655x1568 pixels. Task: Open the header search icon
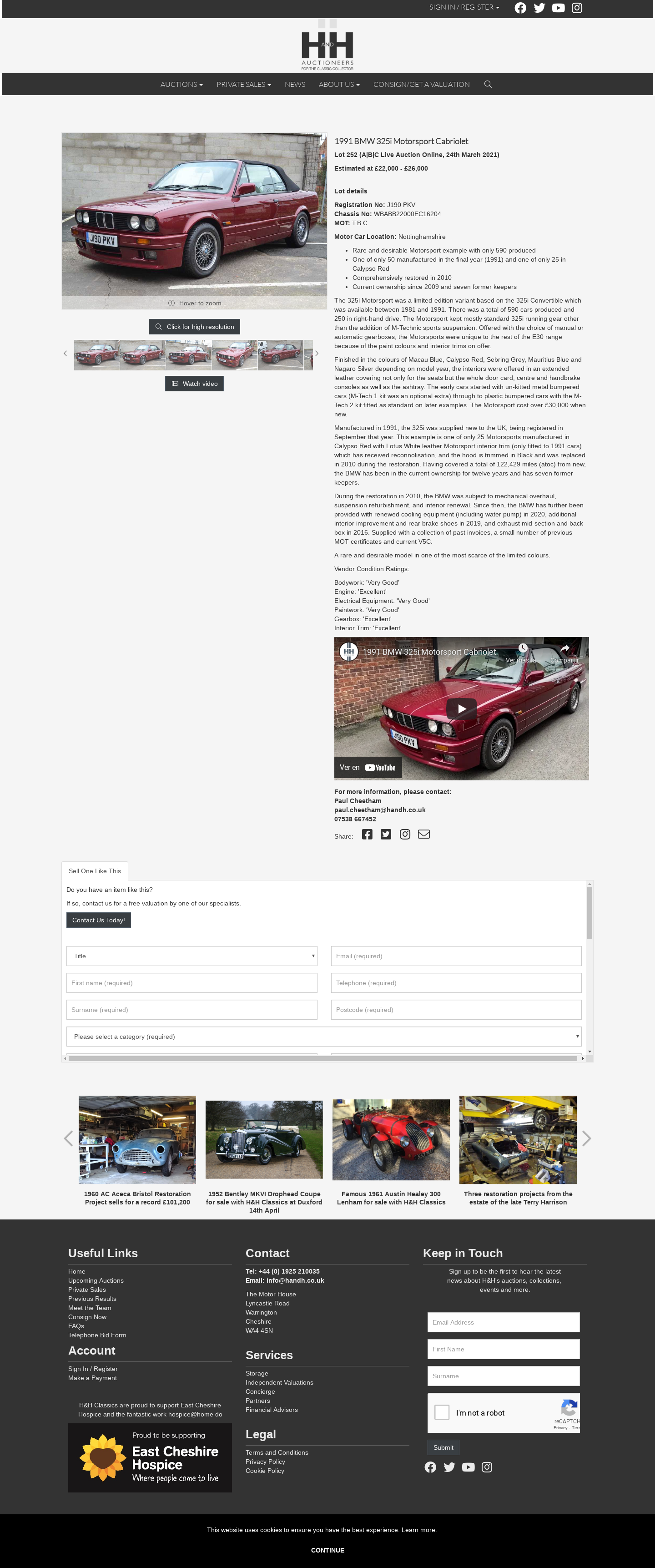tap(488, 85)
